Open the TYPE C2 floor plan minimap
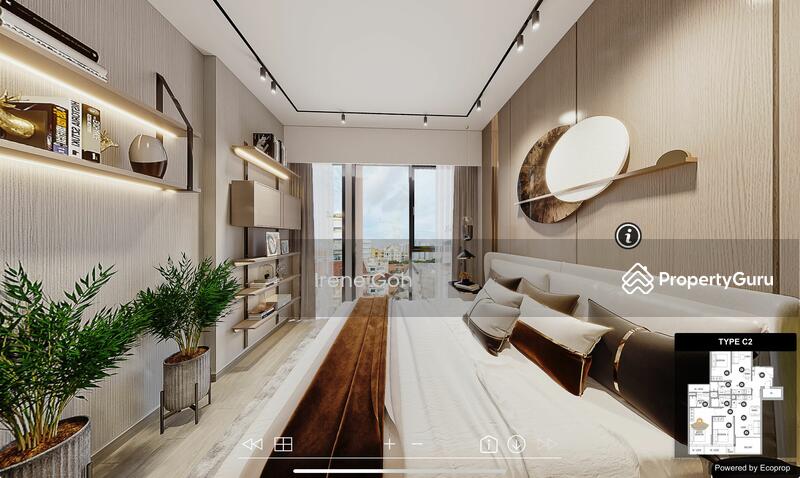This screenshot has height=478, width=800. (735, 402)
